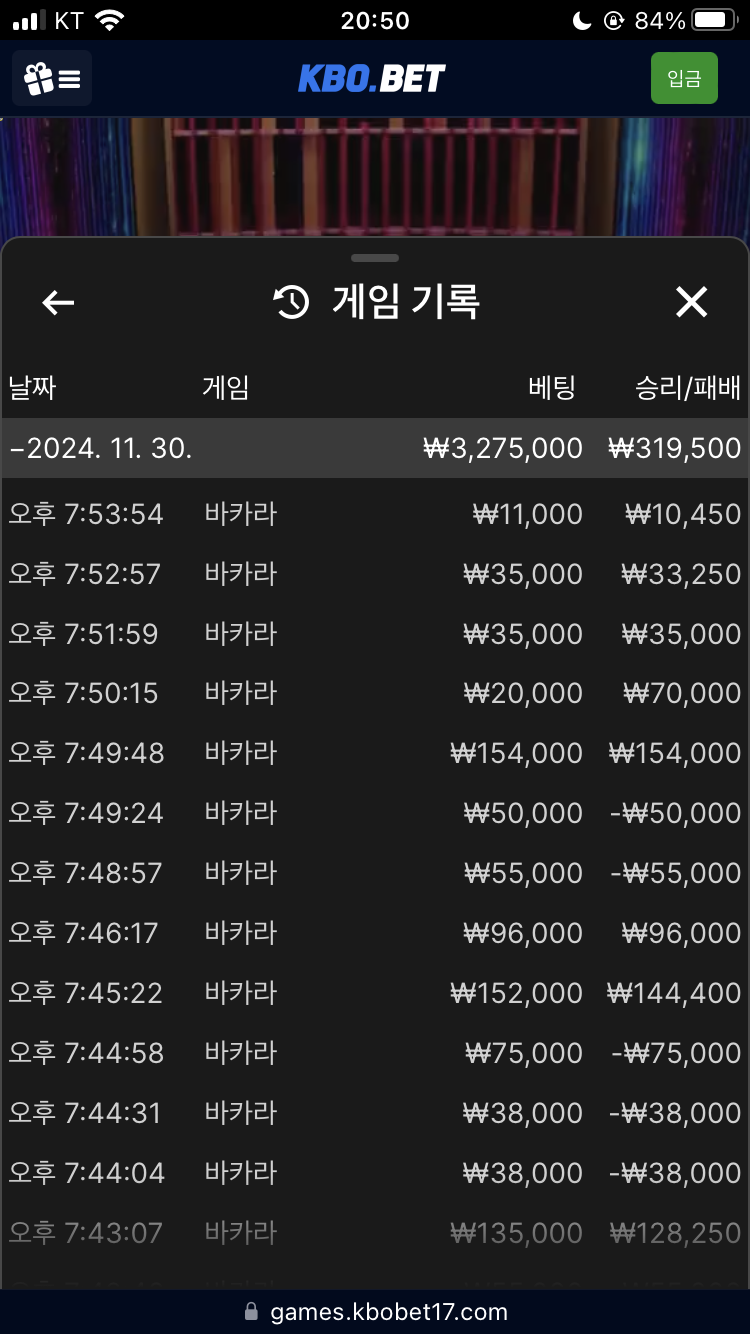Tap the green 입금 deposit button
The height and width of the screenshot is (1334, 750).
684,78
